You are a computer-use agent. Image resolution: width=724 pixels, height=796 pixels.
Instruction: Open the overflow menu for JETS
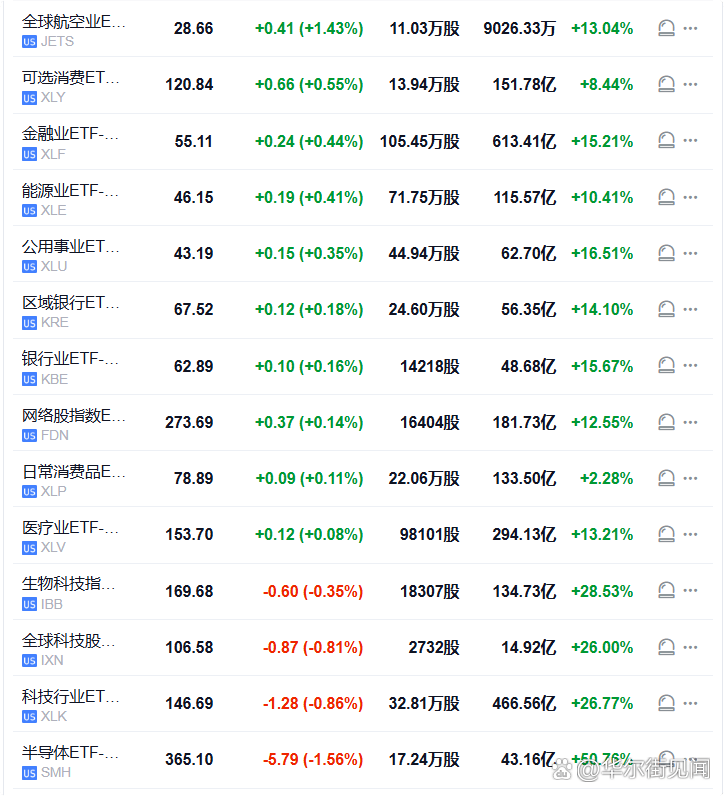click(x=690, y=28)
